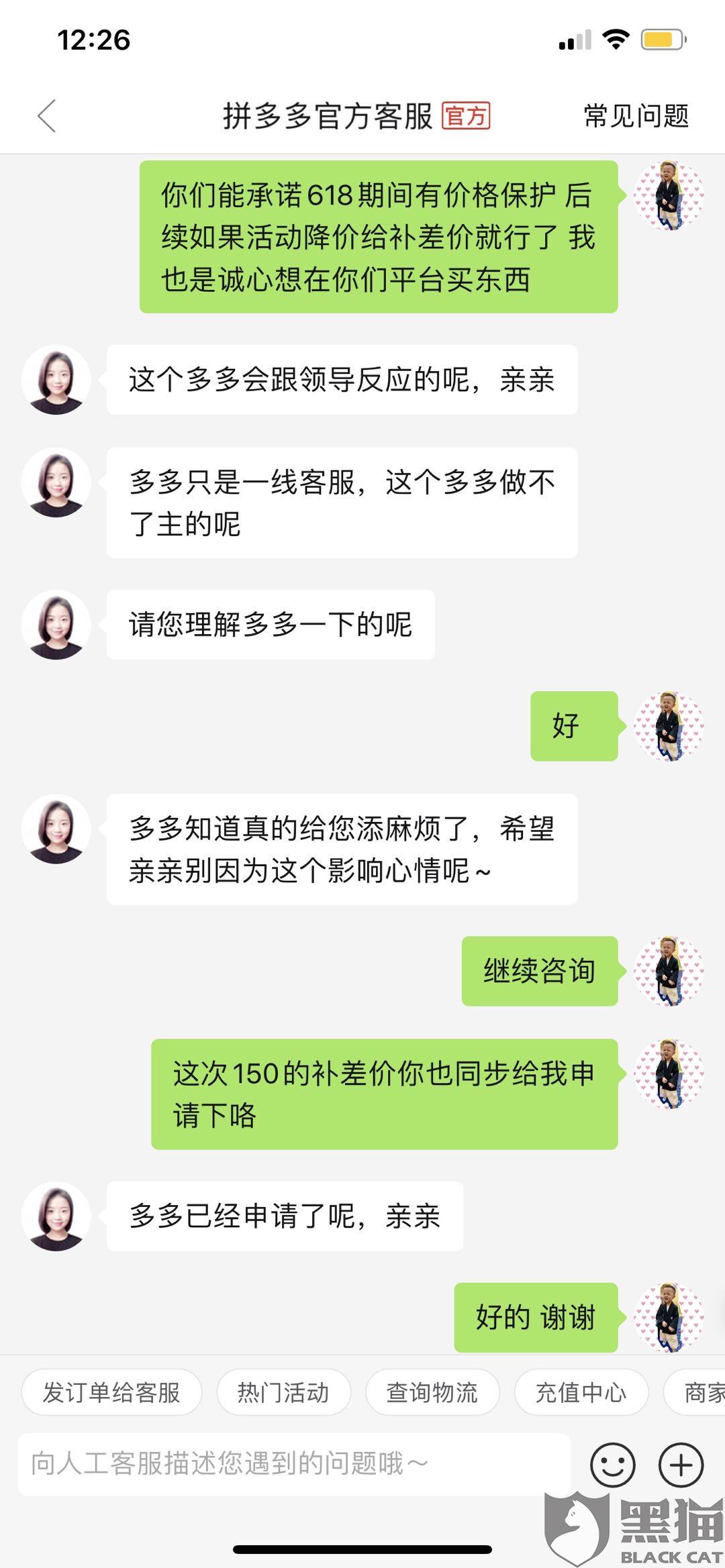The height and width of the screenshot is (1568, 725).
Task: Open the 热门活动 shortcut chip
Action: [x=283, y=1393]
